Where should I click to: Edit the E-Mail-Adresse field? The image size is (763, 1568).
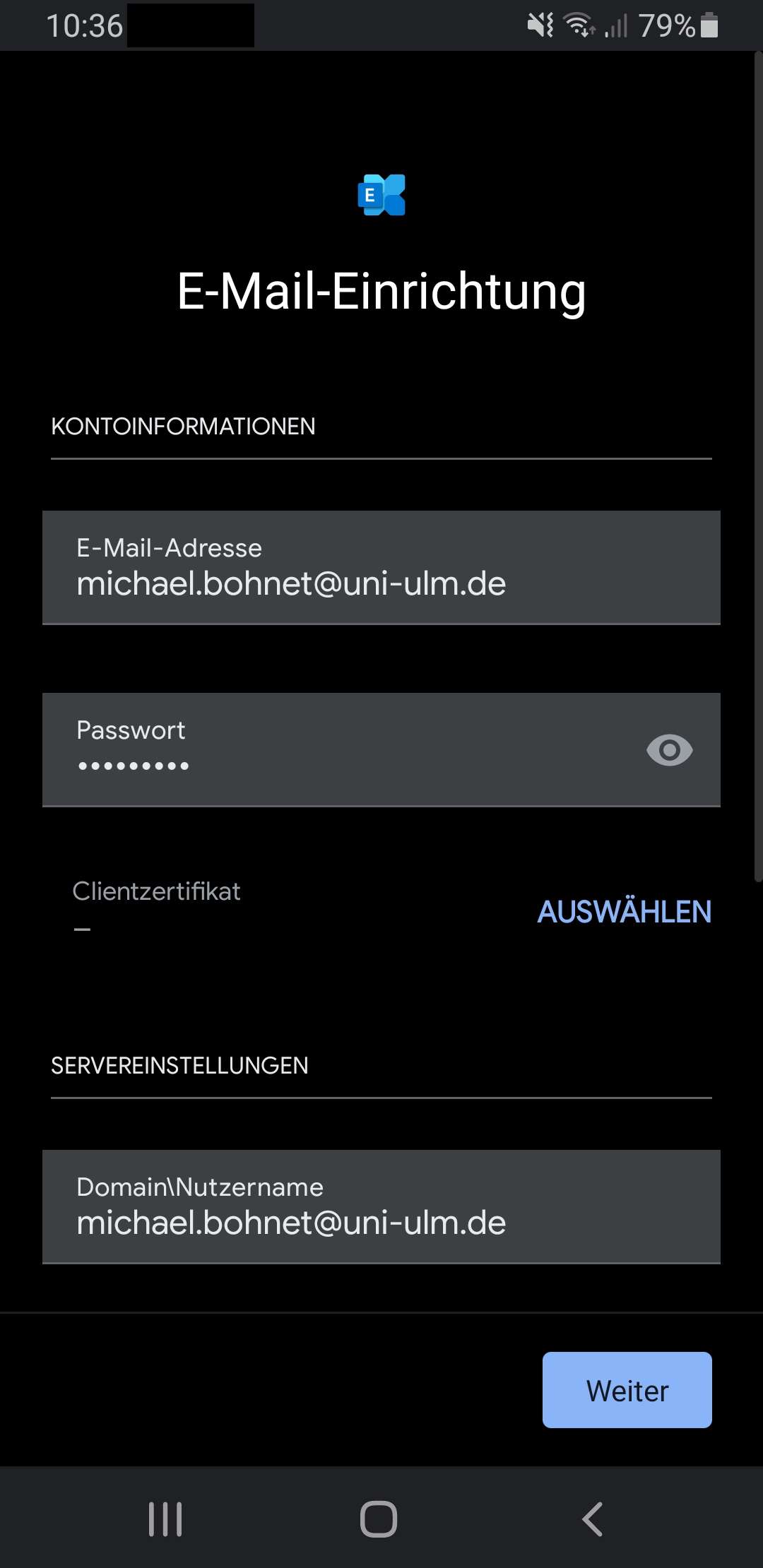[381, 567]
